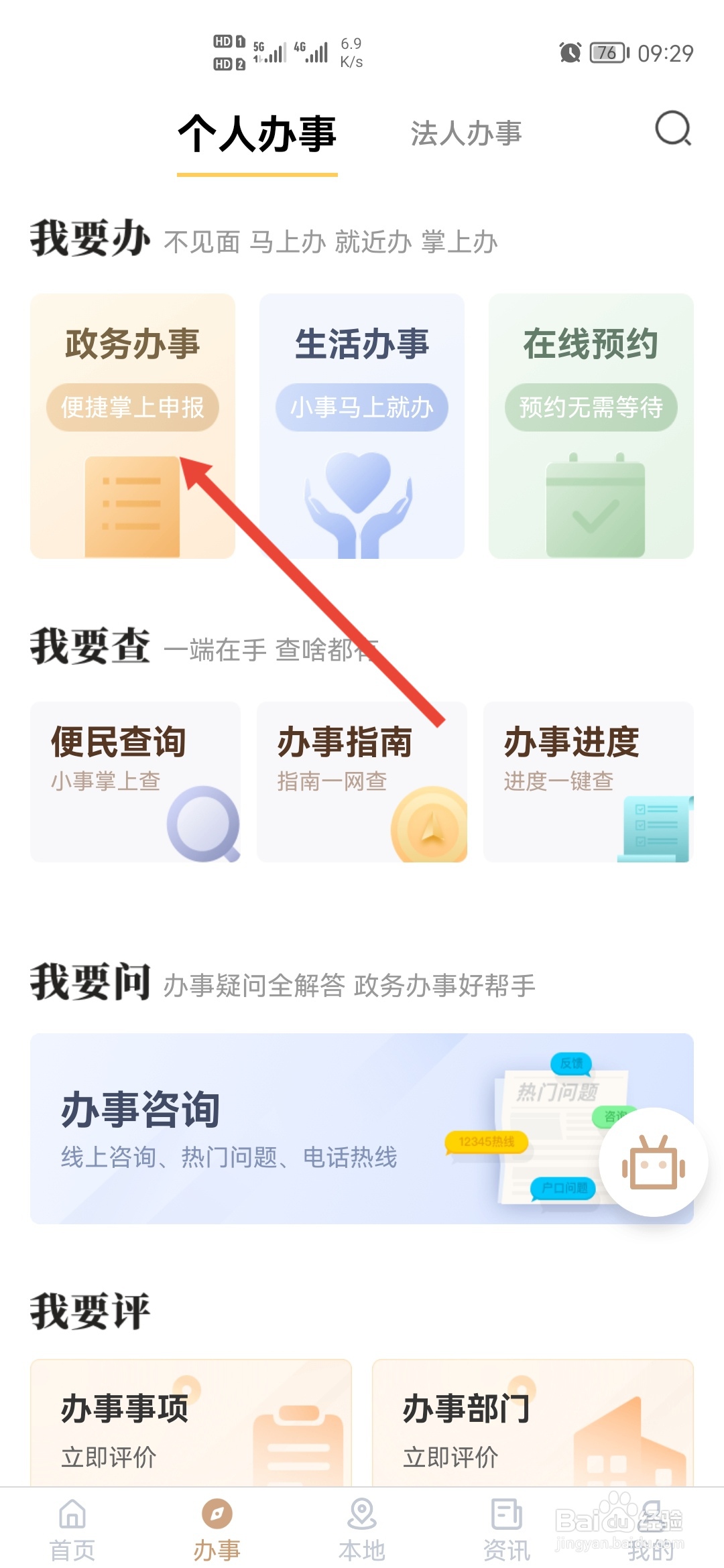Open the 办事咨询 consultation banner
The width and height of the screenshot is (724, 1568).
coord(268,1126)
